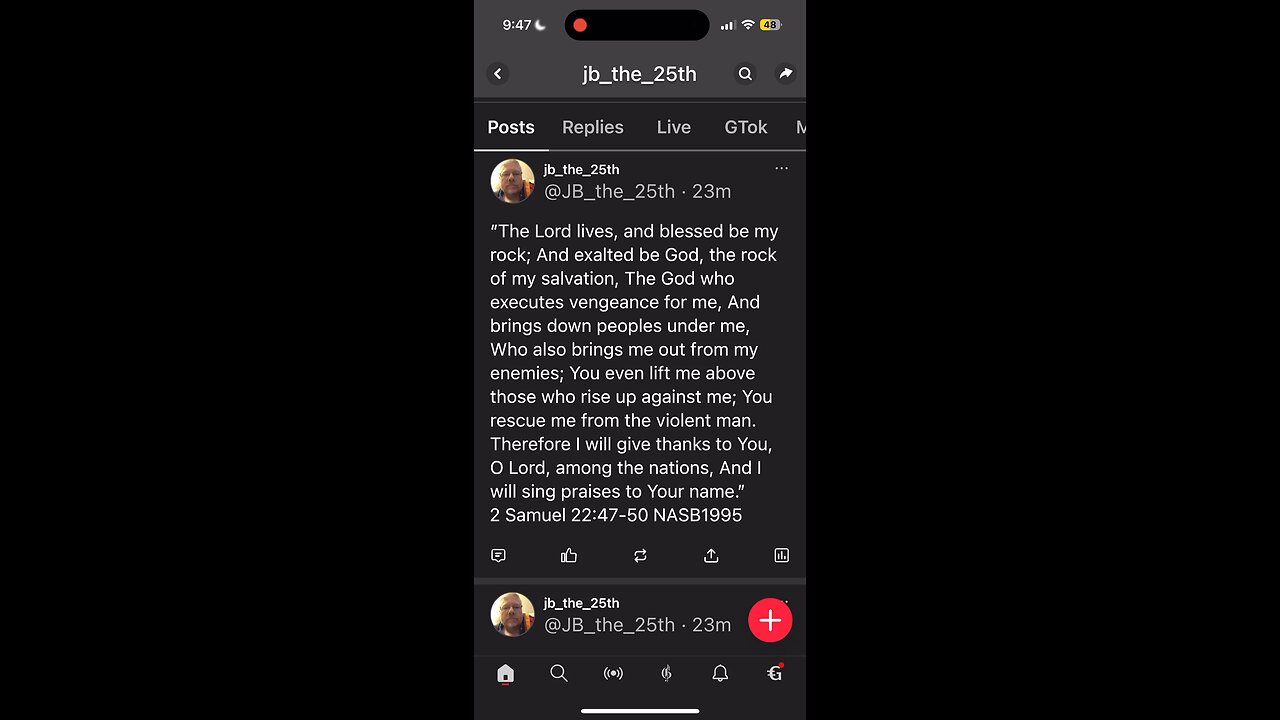
Task: Compose a new post with plus button
Action: 770,621
